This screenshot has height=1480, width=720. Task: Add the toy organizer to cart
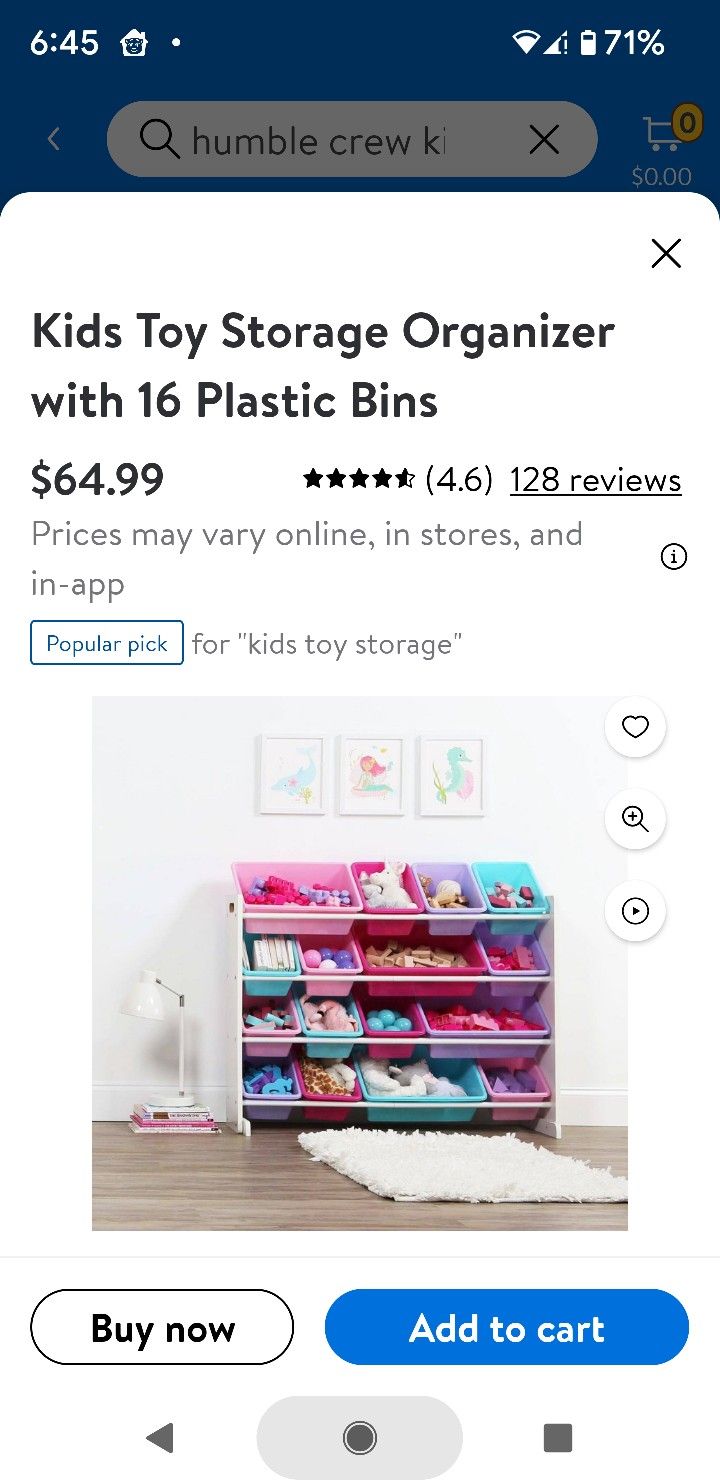click(506, 1328)
